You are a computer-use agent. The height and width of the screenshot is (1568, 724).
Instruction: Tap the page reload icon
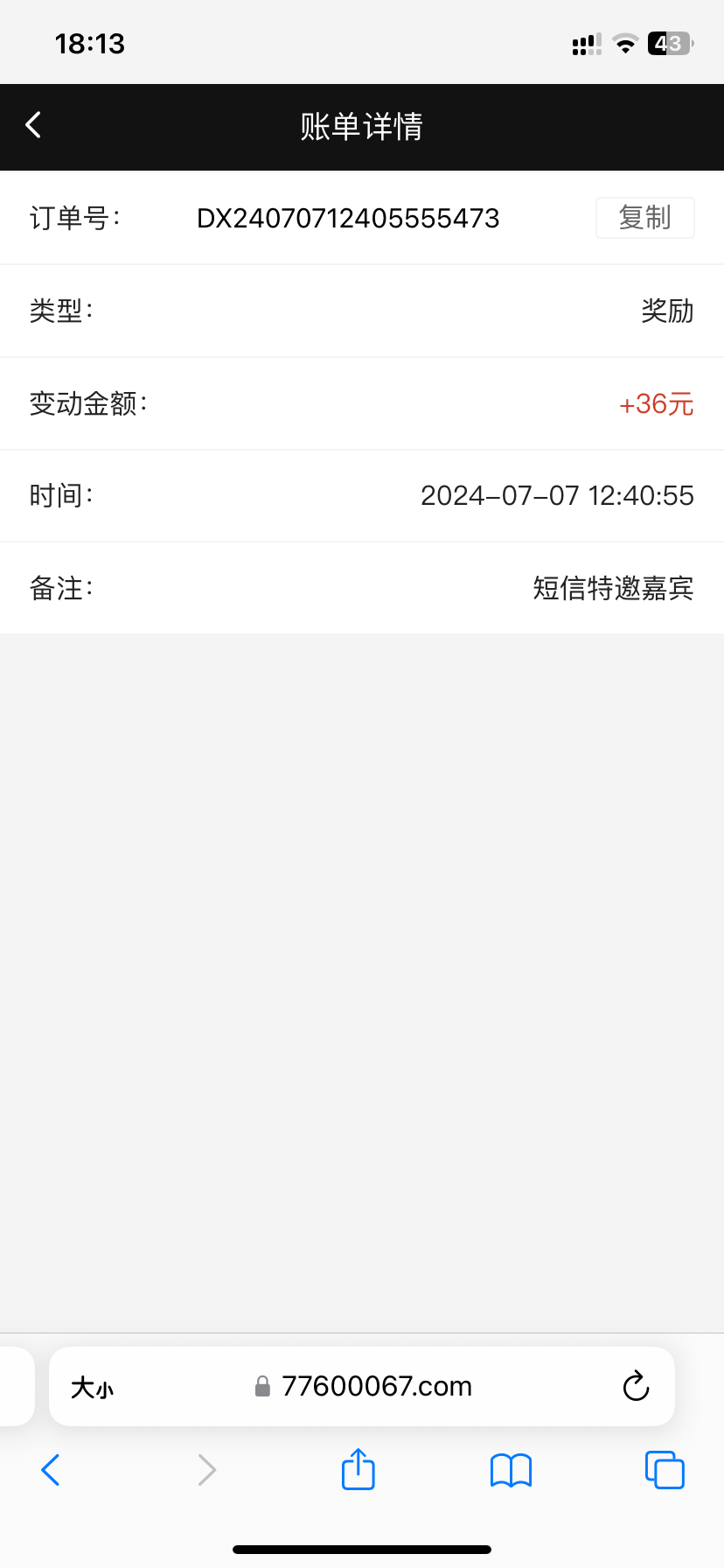(636, 1386)
